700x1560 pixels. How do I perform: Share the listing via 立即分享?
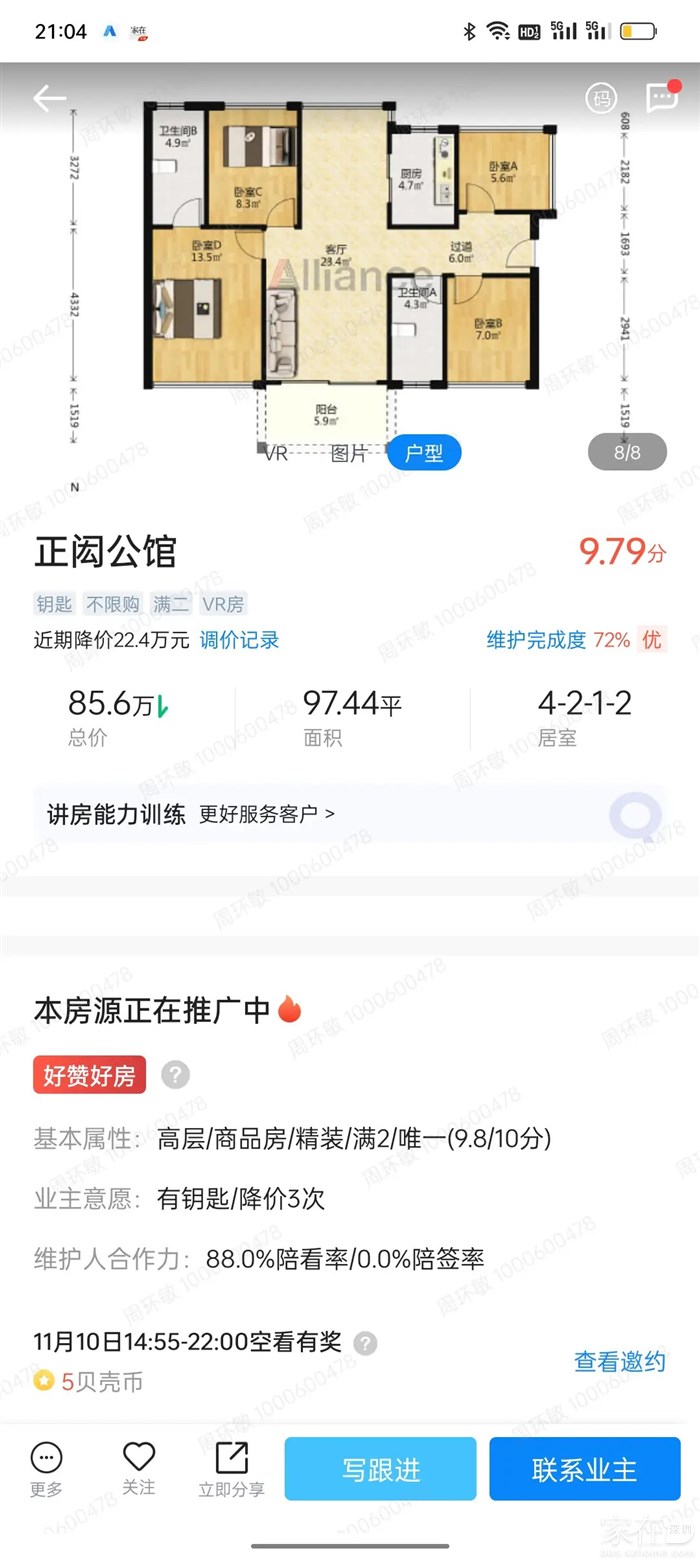click(x=231, y=1469)
